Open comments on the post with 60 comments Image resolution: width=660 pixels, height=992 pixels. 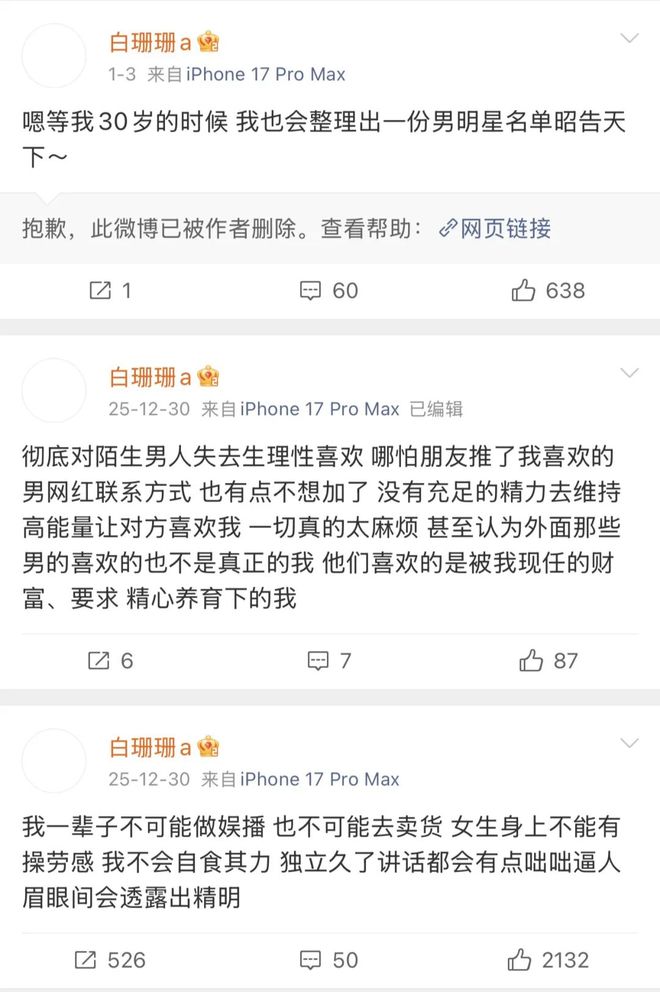coord(329,291)
